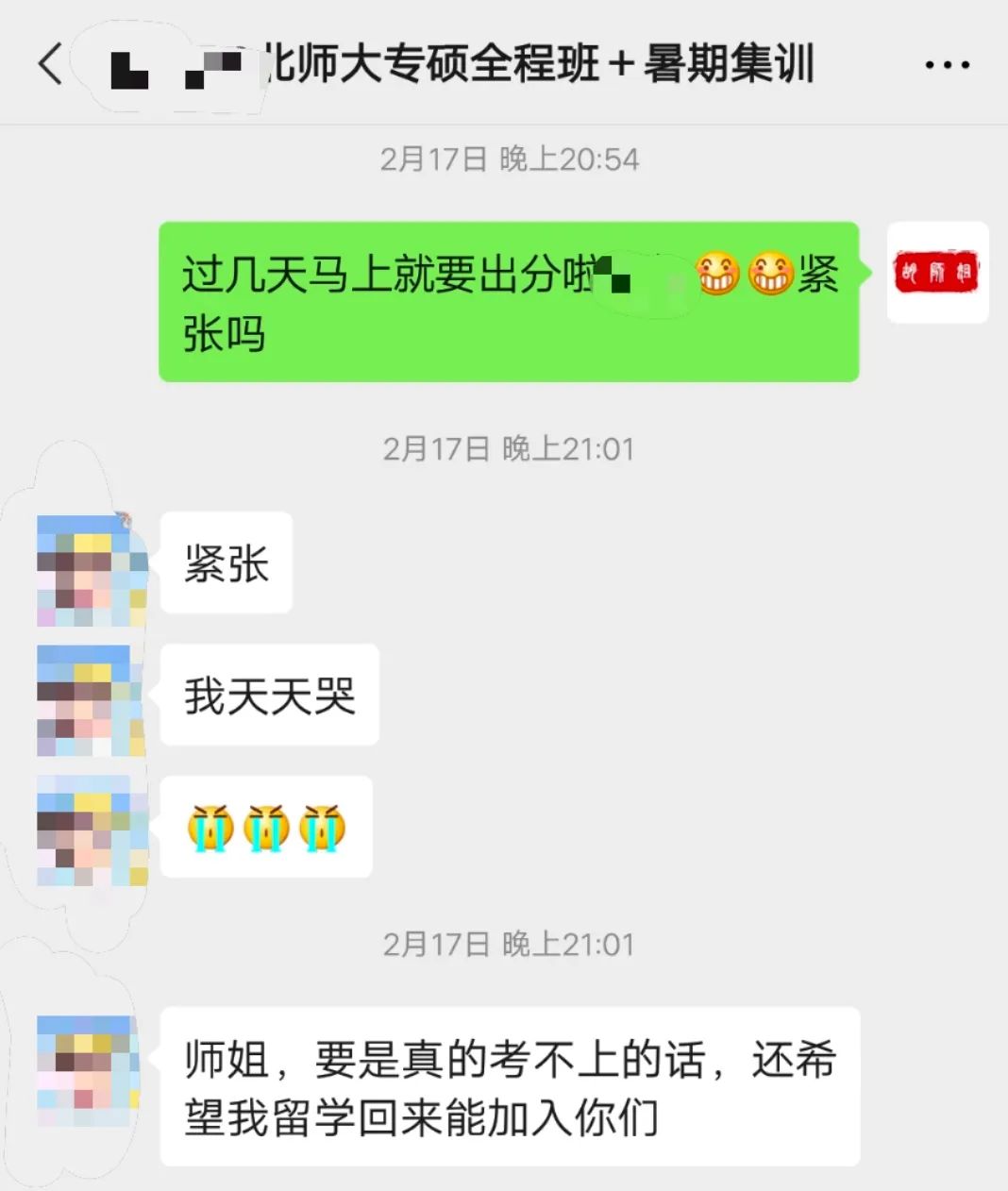Screen dimensions: 1008x1191
Task: Select the 紧张 message bubble
Action: pos(226,563)
